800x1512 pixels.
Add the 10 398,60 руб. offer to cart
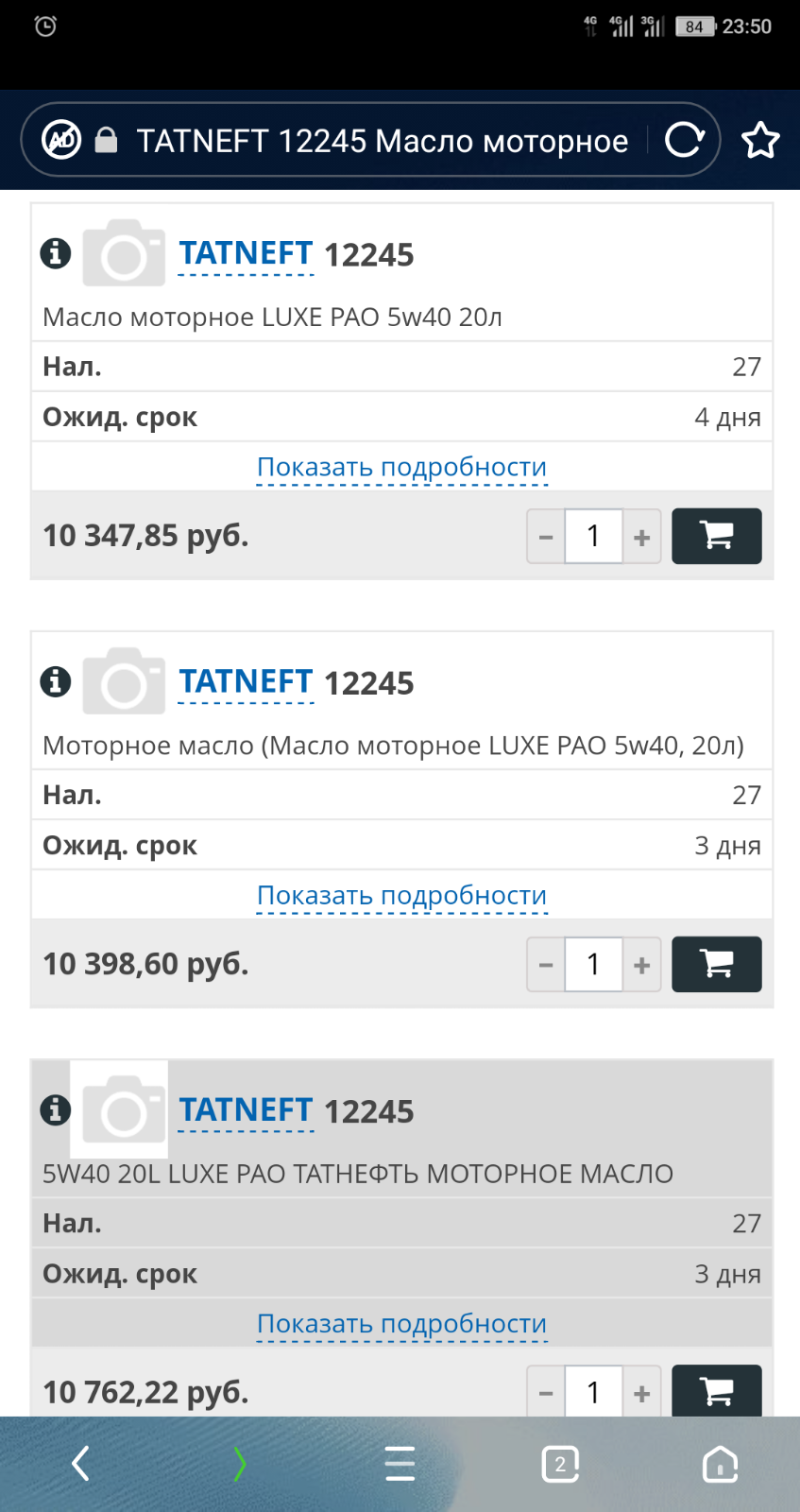click(x=717, y=964)
